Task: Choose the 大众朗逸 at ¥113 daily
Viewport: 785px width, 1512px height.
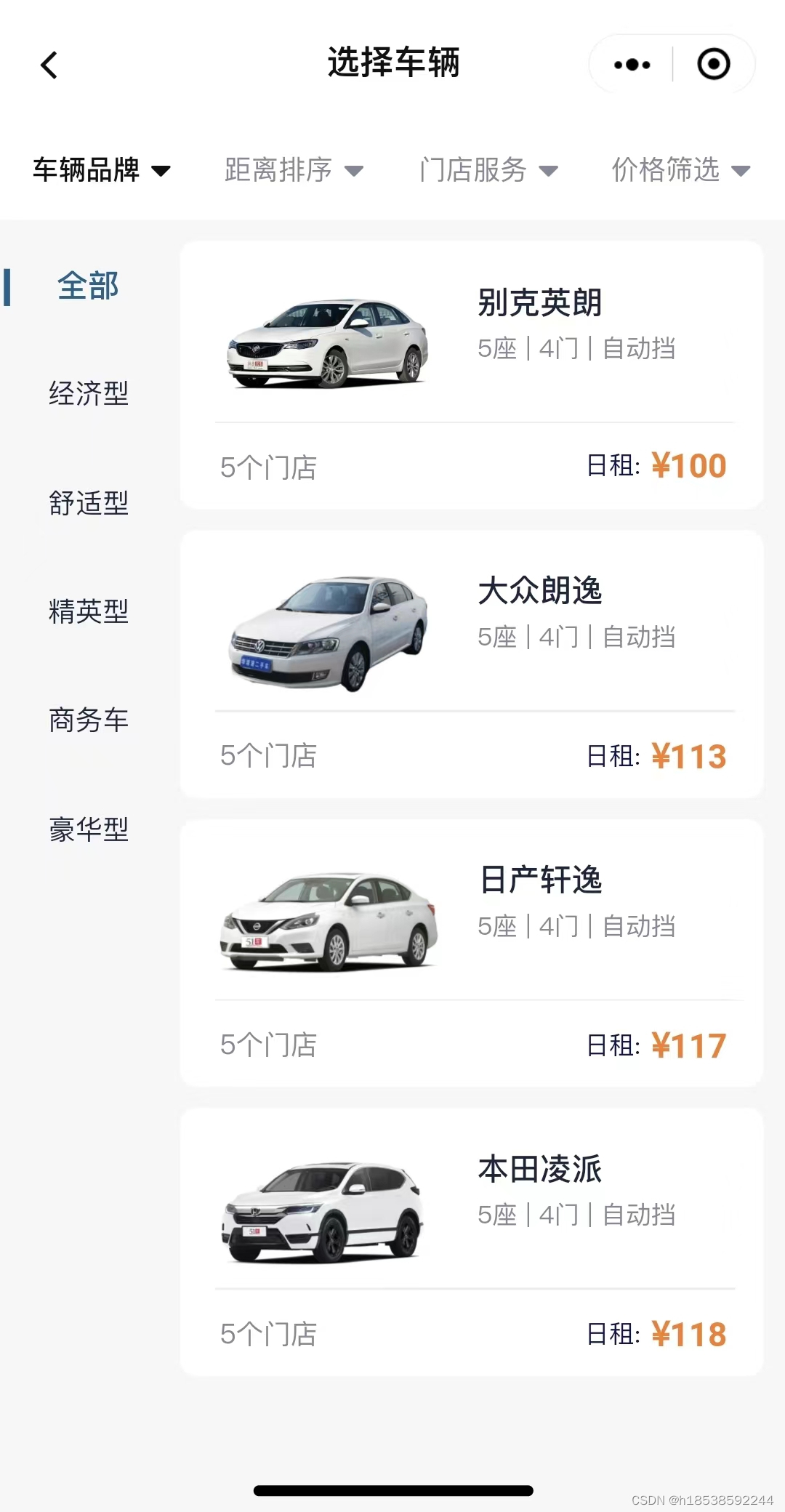Action: [472, 664]
